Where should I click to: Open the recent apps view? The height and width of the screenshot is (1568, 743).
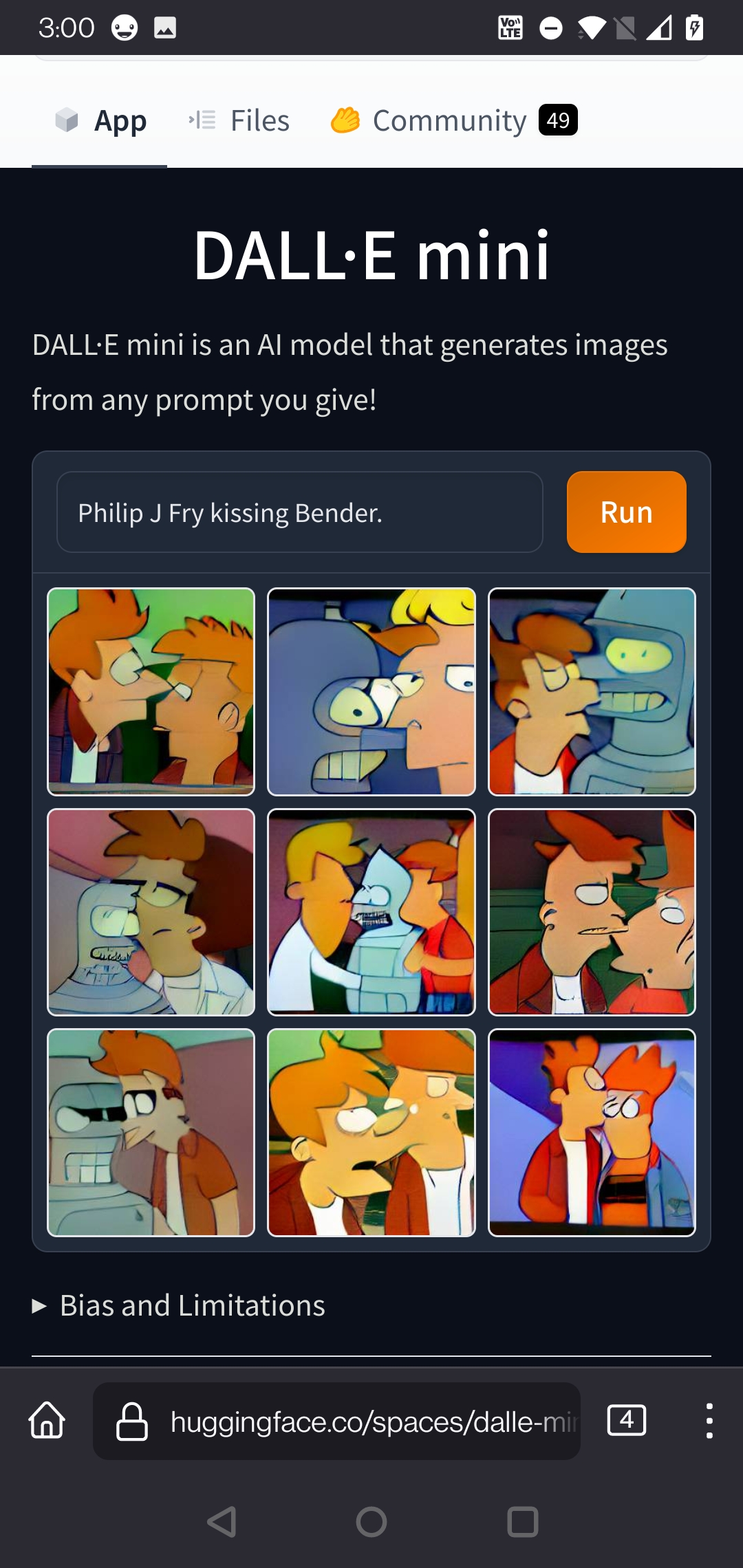[x=522, y=1521]
